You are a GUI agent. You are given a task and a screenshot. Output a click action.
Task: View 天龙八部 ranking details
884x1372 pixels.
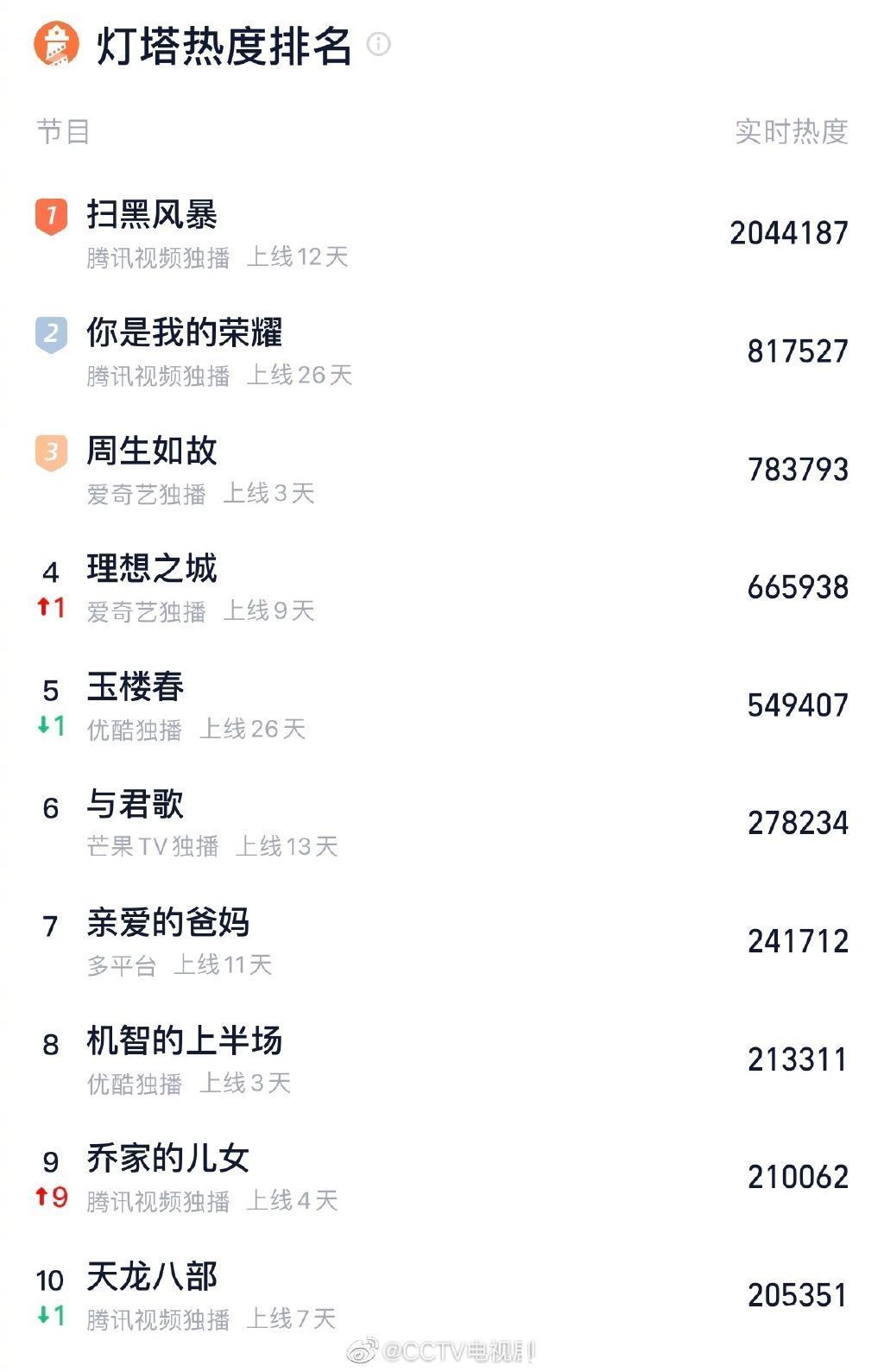[x=152, y=1277]
